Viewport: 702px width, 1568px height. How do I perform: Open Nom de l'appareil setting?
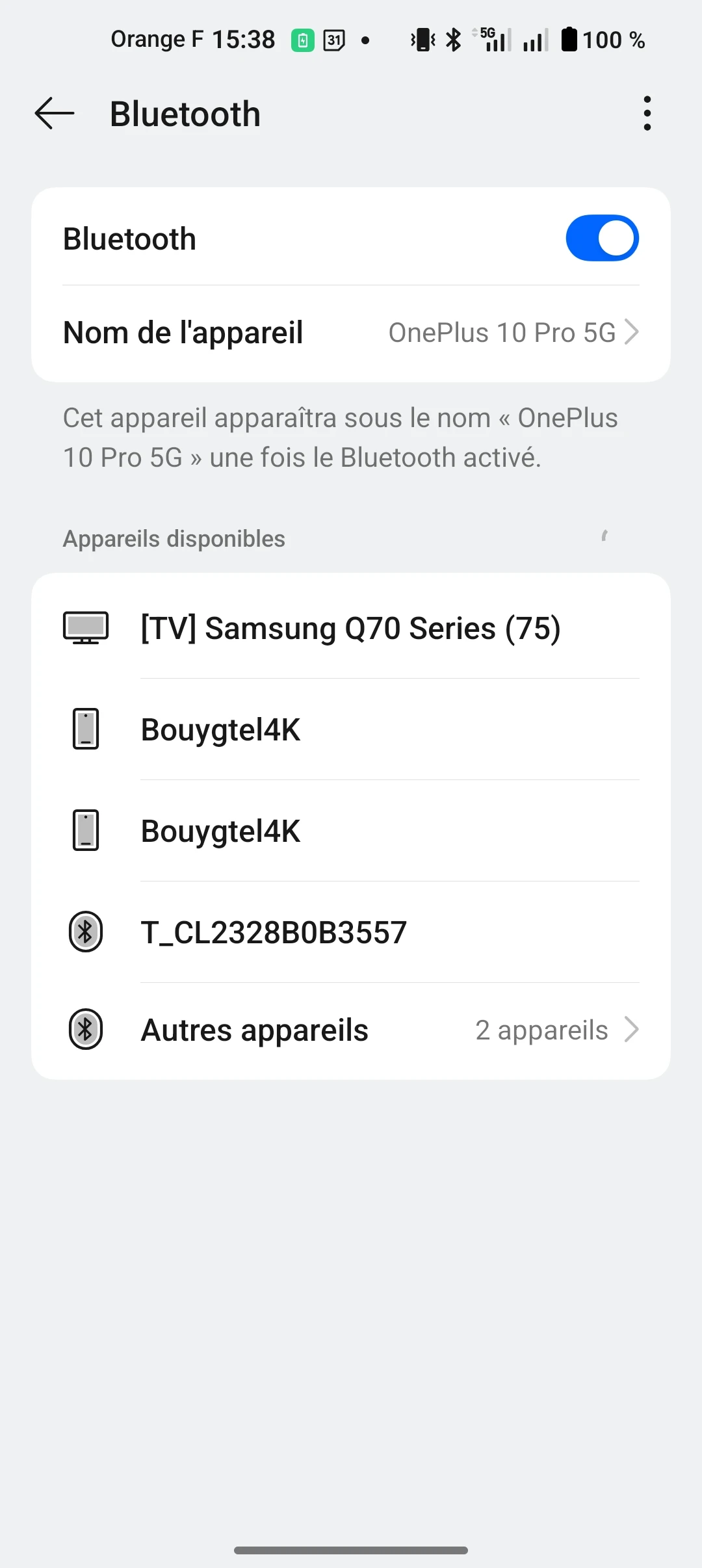[x=351, y=333]
